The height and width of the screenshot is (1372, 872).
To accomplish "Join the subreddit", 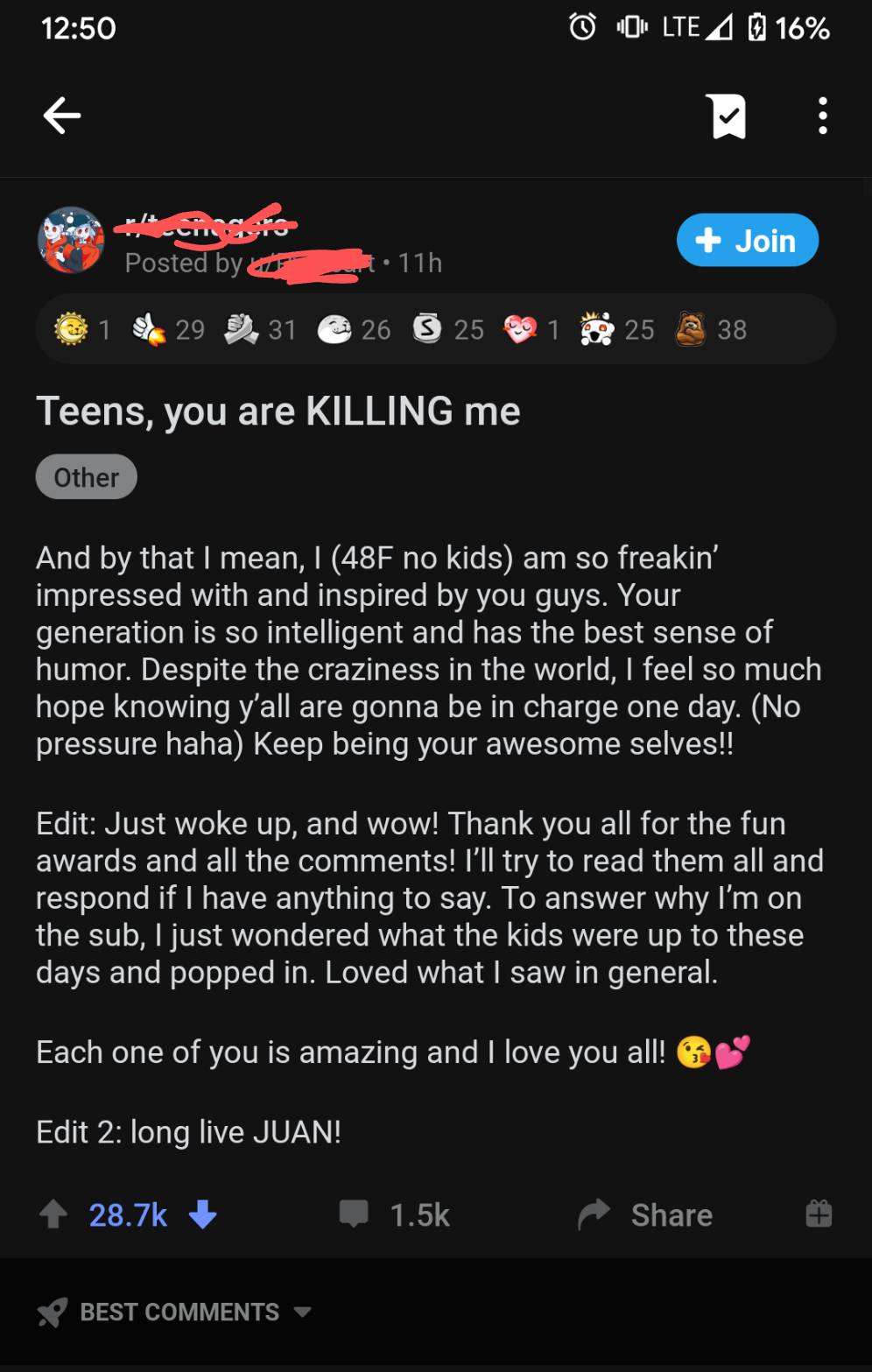I will tap(747, 240).
